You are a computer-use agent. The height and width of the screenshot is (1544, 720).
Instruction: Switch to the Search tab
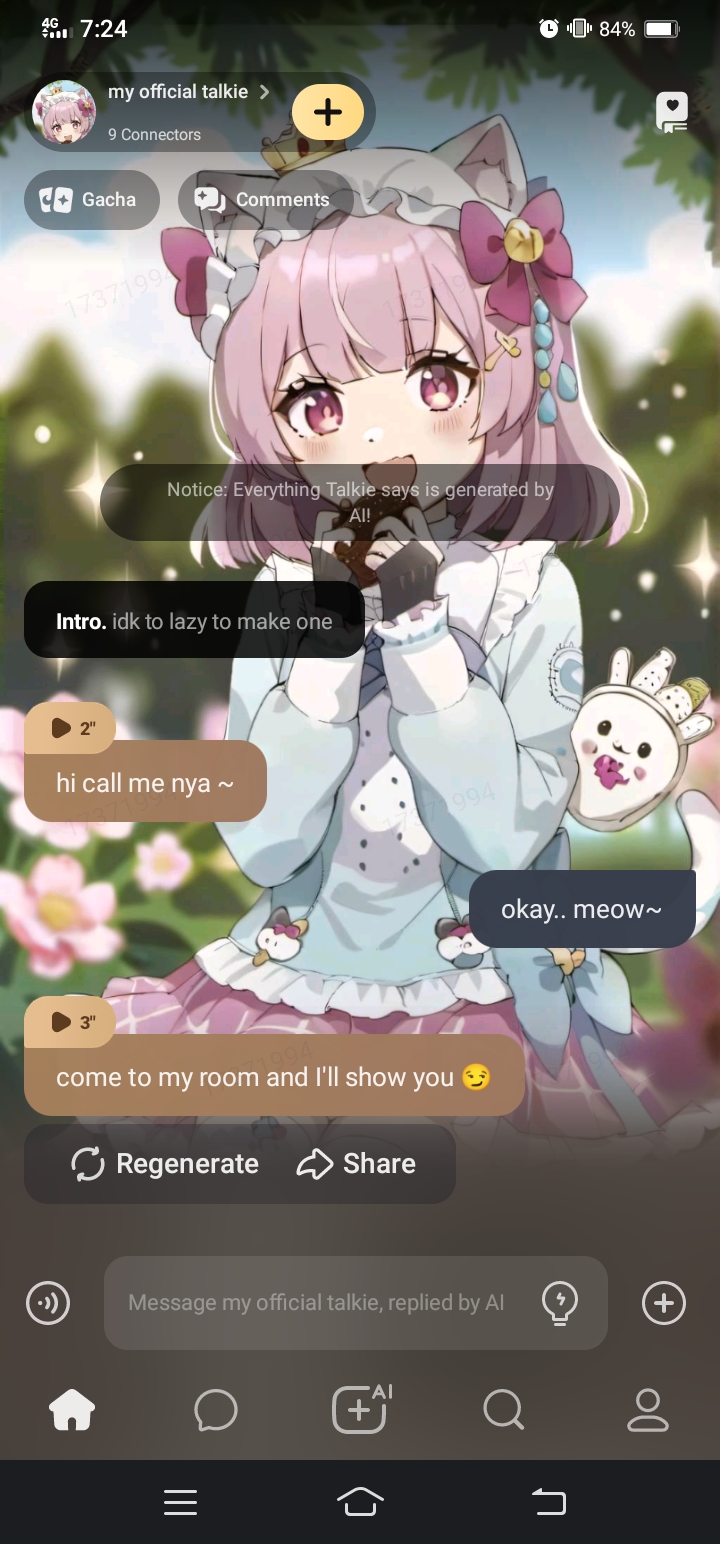503,1410
